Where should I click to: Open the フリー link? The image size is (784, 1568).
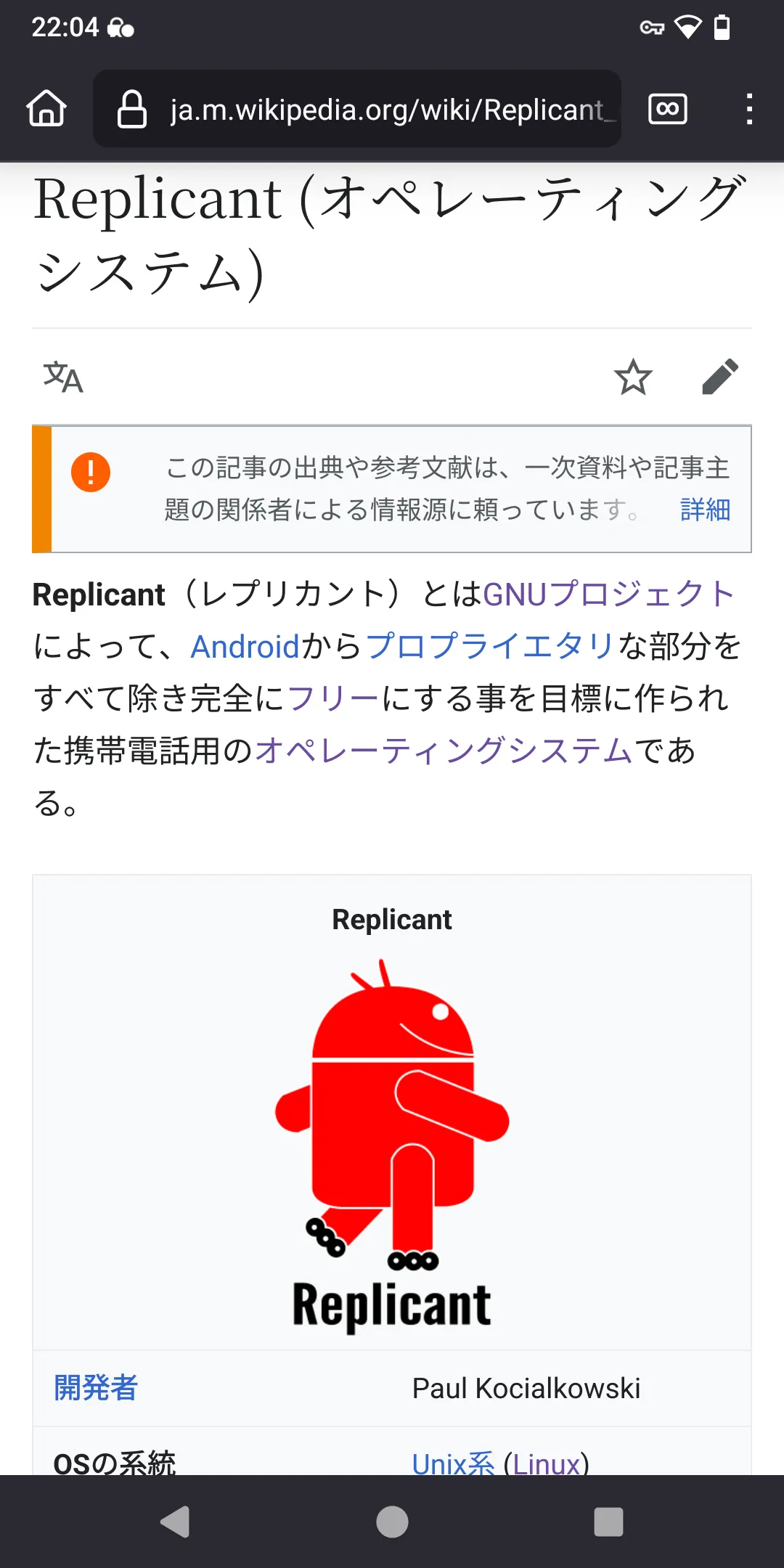333,698
